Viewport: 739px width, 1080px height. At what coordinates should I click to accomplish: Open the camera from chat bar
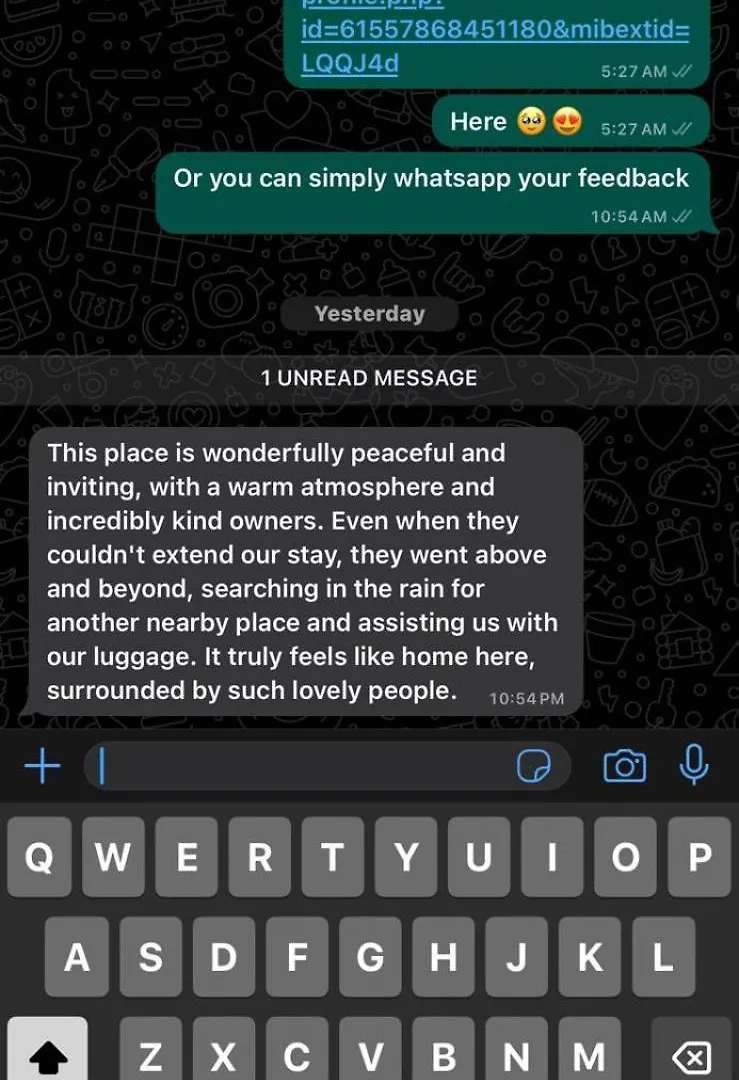point(624,767)
